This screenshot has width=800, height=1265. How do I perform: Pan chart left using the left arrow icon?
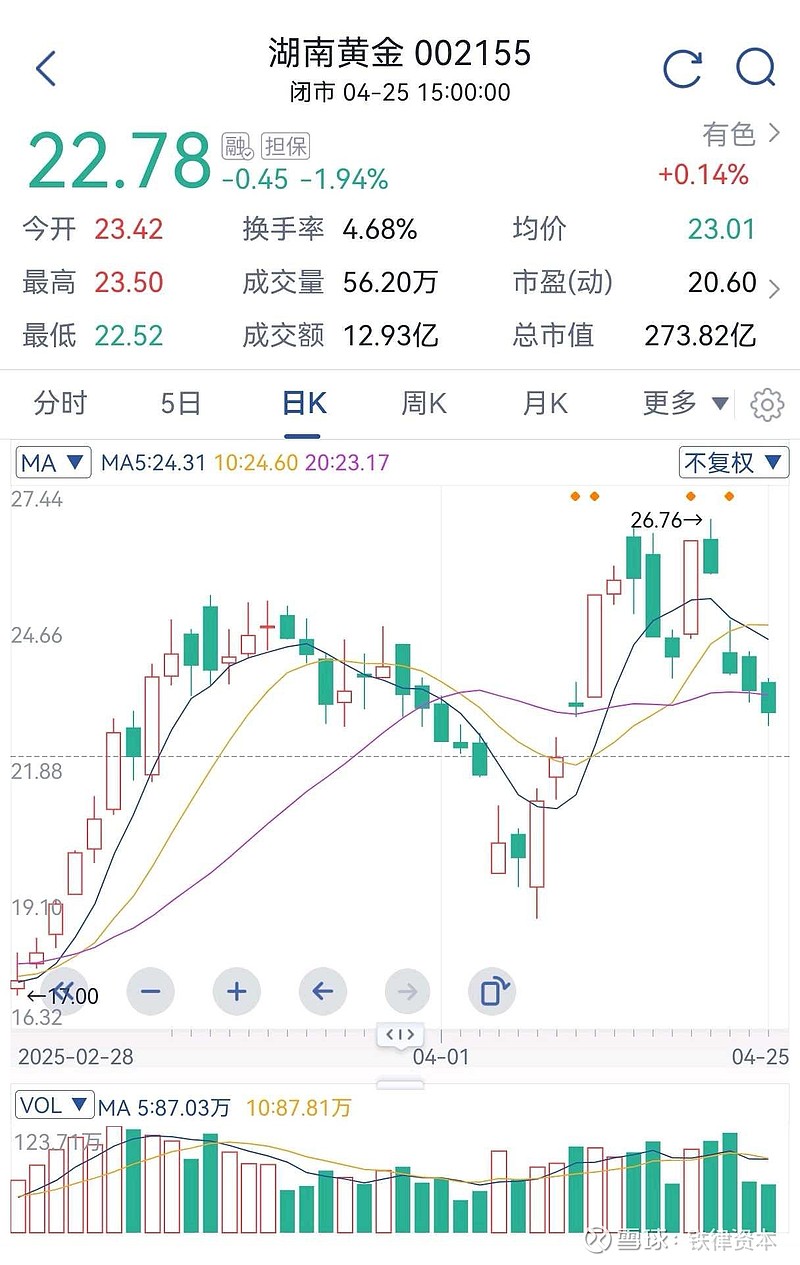[x=322, y=991]
